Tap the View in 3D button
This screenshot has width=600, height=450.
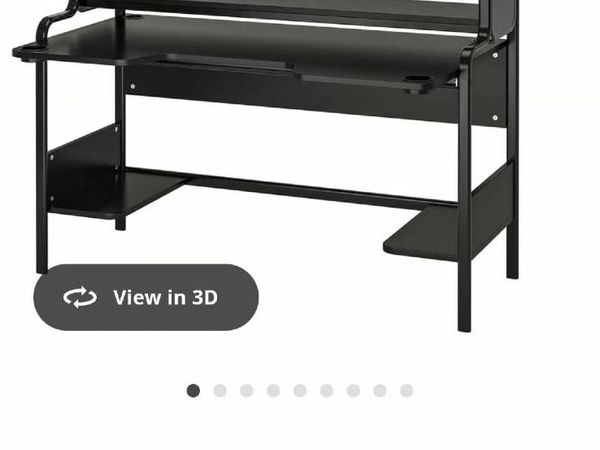[x=146, y=297]
